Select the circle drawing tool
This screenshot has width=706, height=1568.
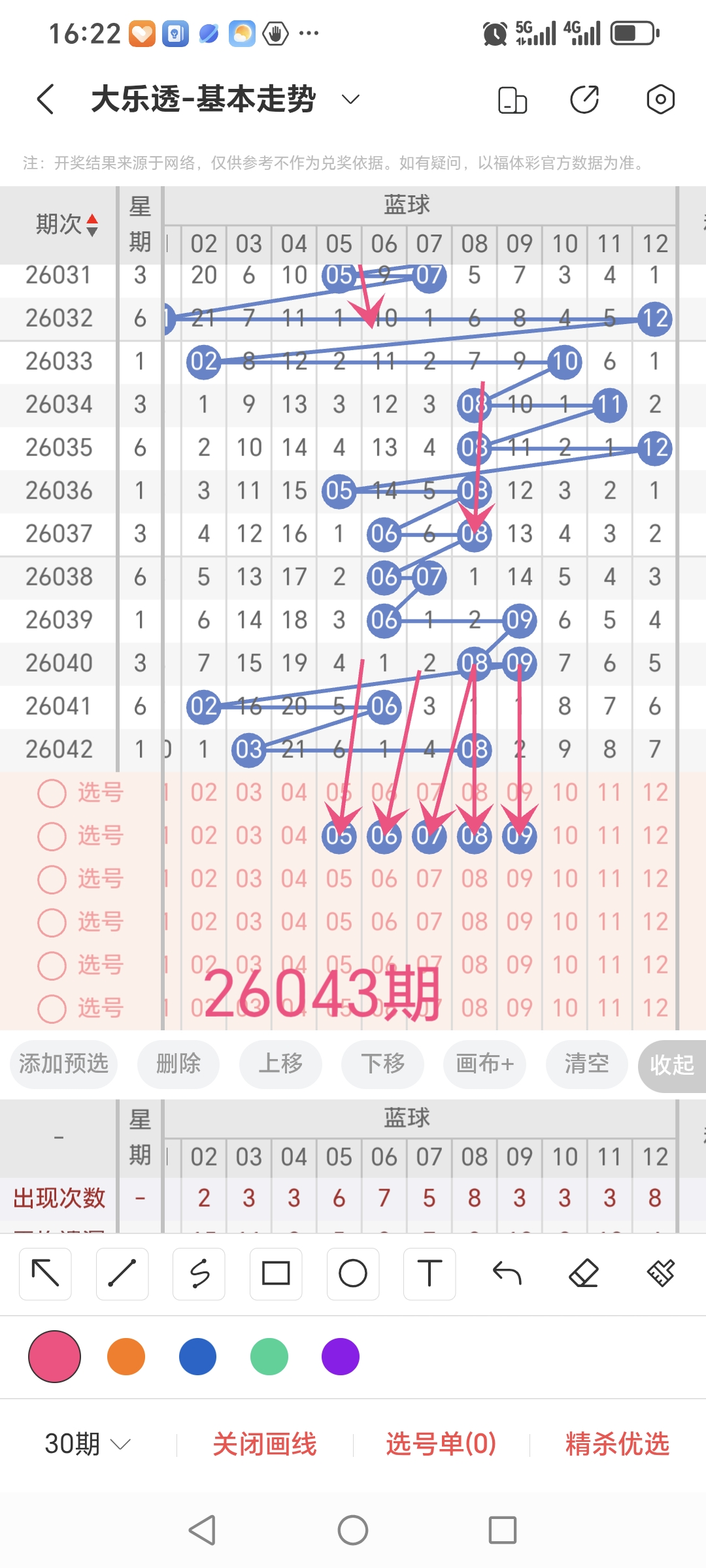coord(352,1273)
